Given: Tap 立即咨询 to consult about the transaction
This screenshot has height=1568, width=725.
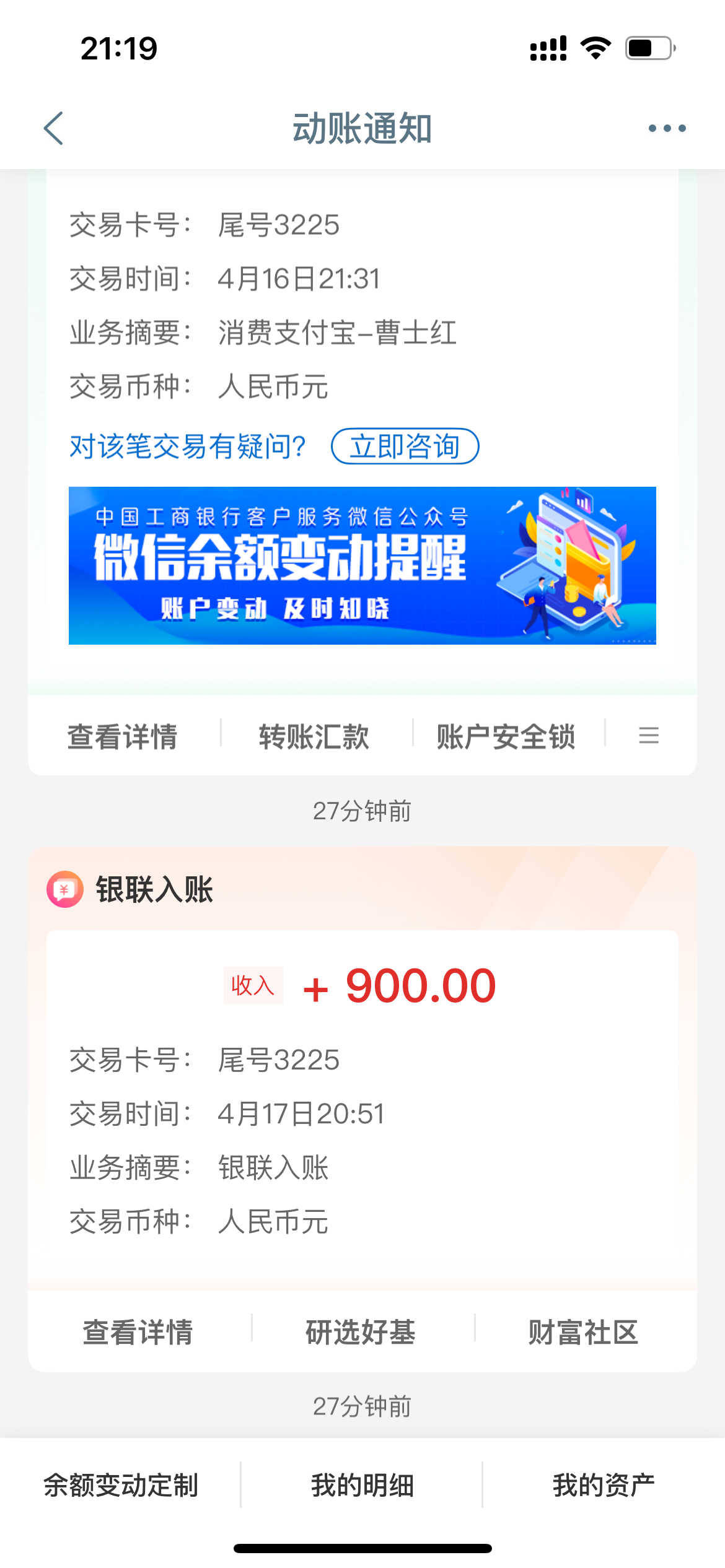Looking at the screenshot, I should tap(405, 446).
